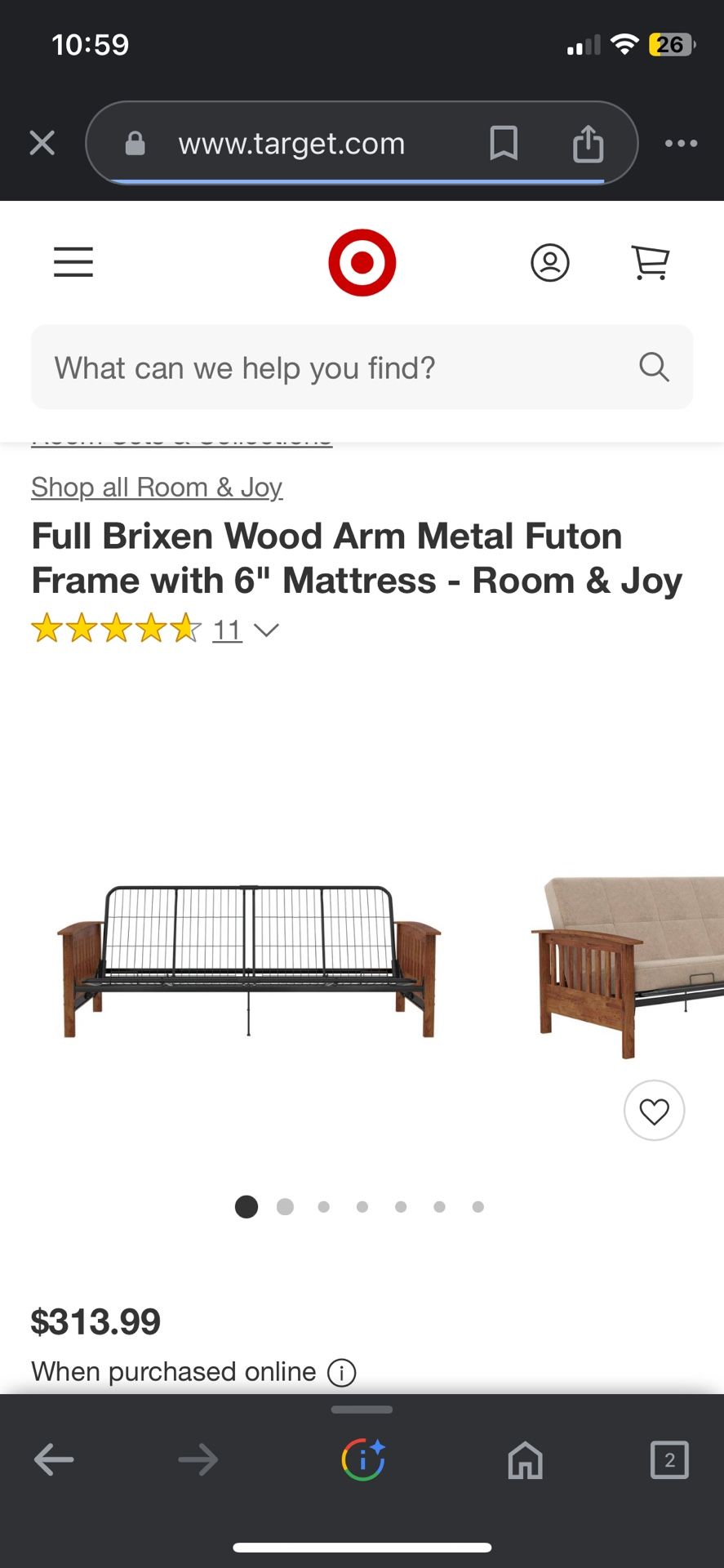
Task: Select the fourth carousel dot
Action: coord(362,1206)
